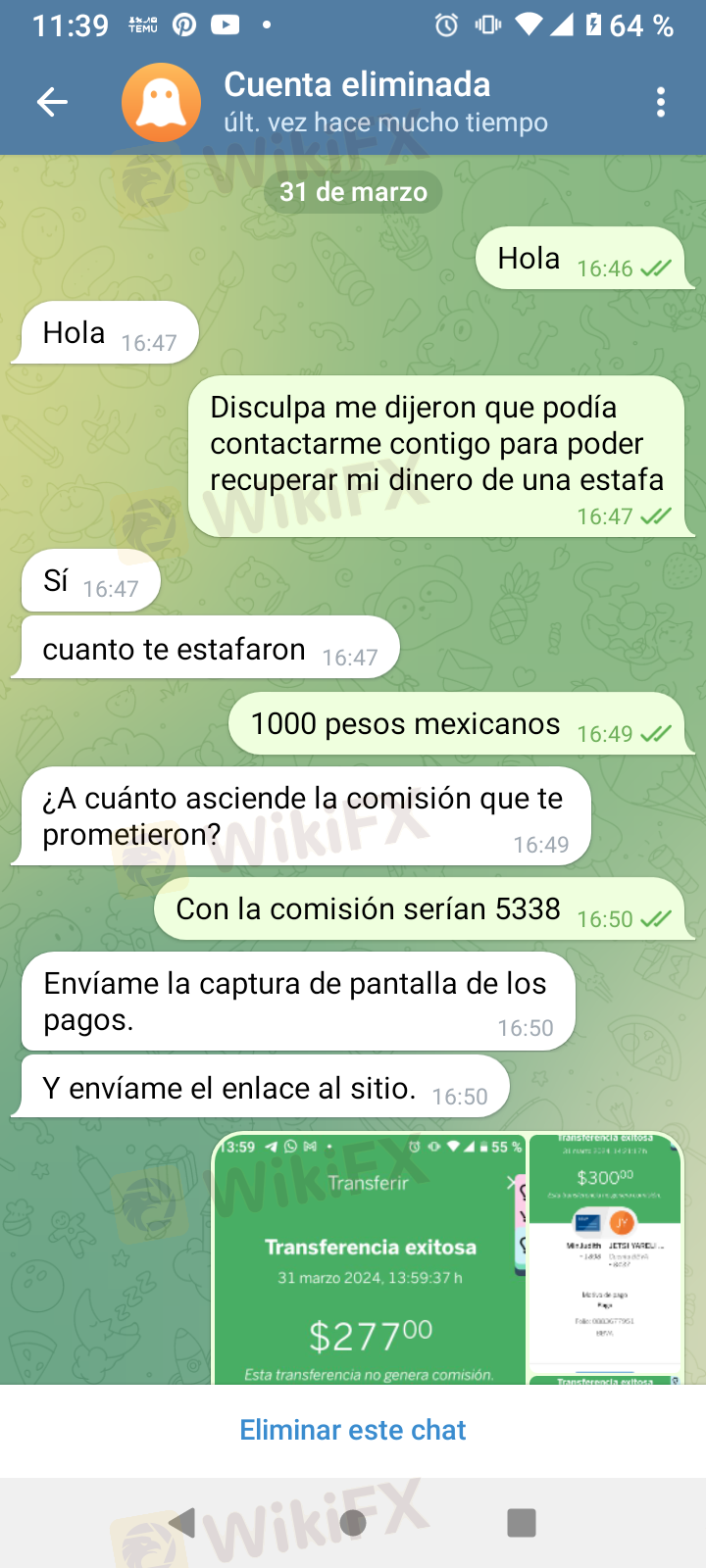Open the $277 transfer screenshot
Viewport: 706px width, 1568px height.
(x=369, y=1259)
